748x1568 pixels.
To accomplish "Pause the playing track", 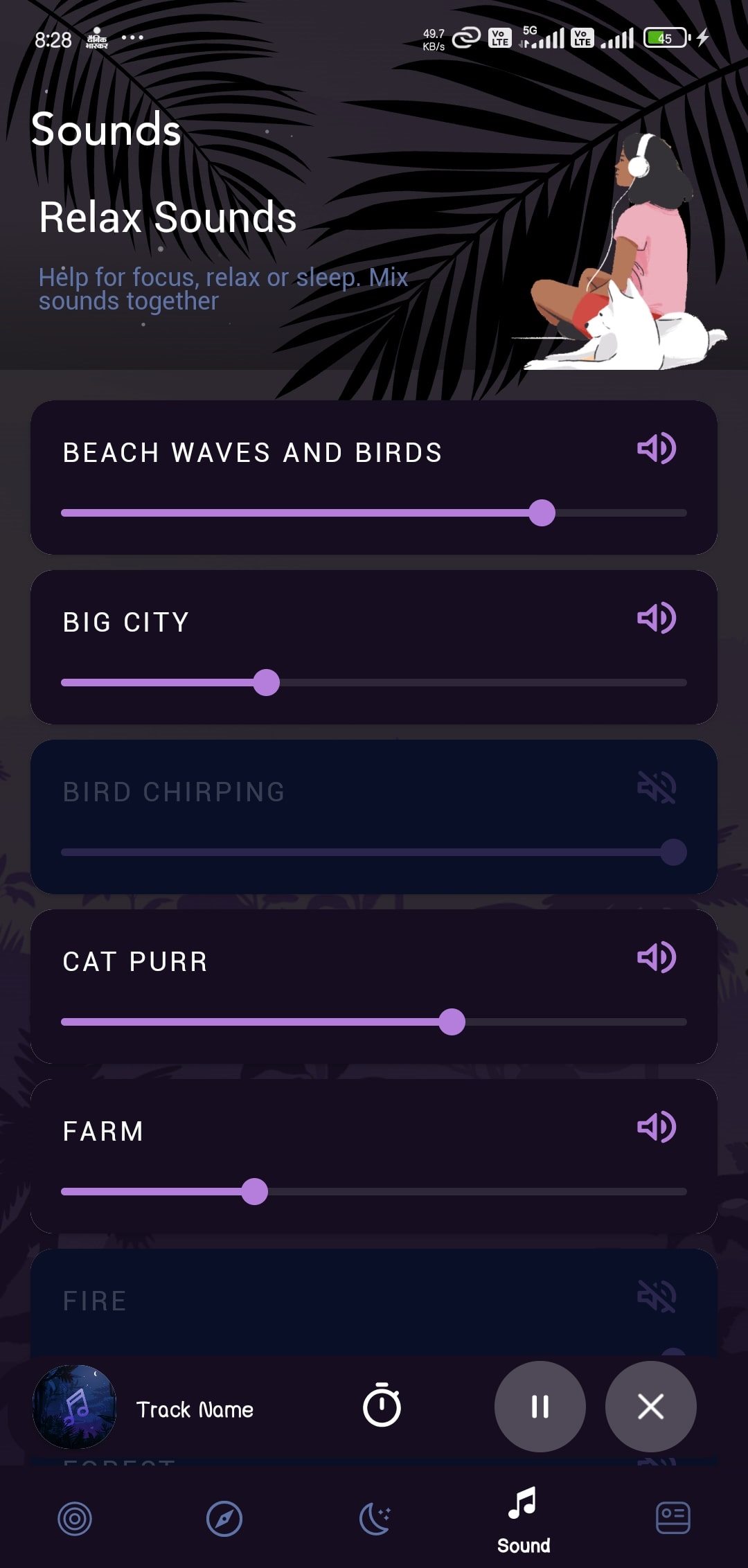I will click(540, 1407).
